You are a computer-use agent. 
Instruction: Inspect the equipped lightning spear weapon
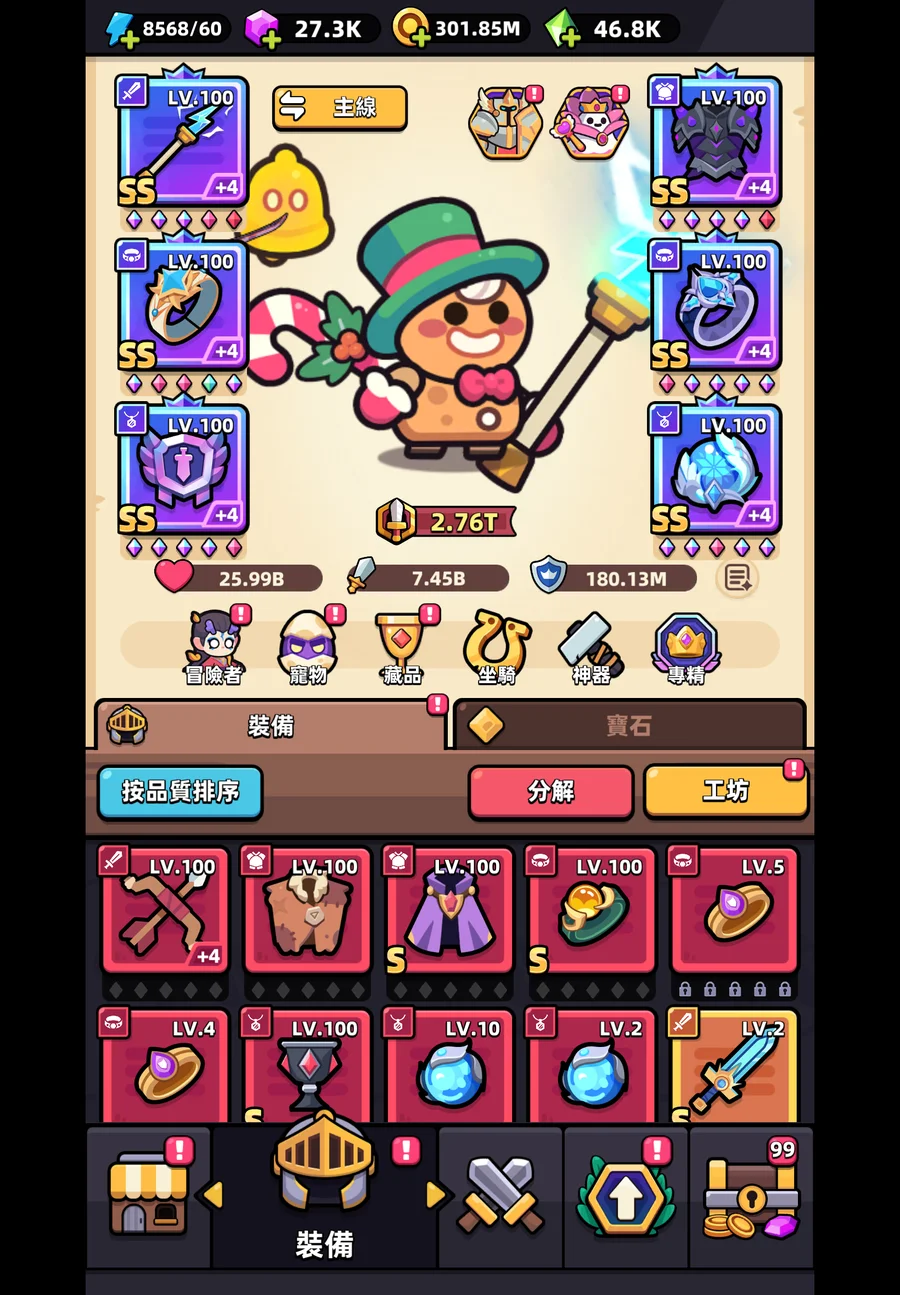pos(183,142)
